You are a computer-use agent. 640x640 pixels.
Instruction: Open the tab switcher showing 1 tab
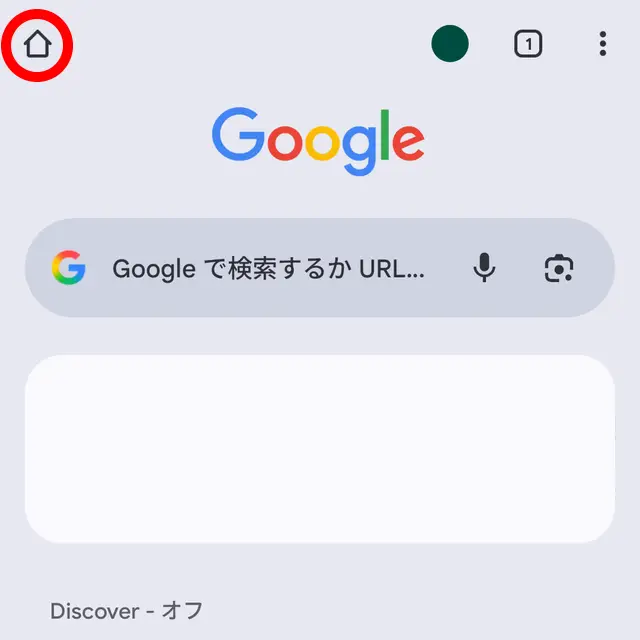tap(528, 44)
